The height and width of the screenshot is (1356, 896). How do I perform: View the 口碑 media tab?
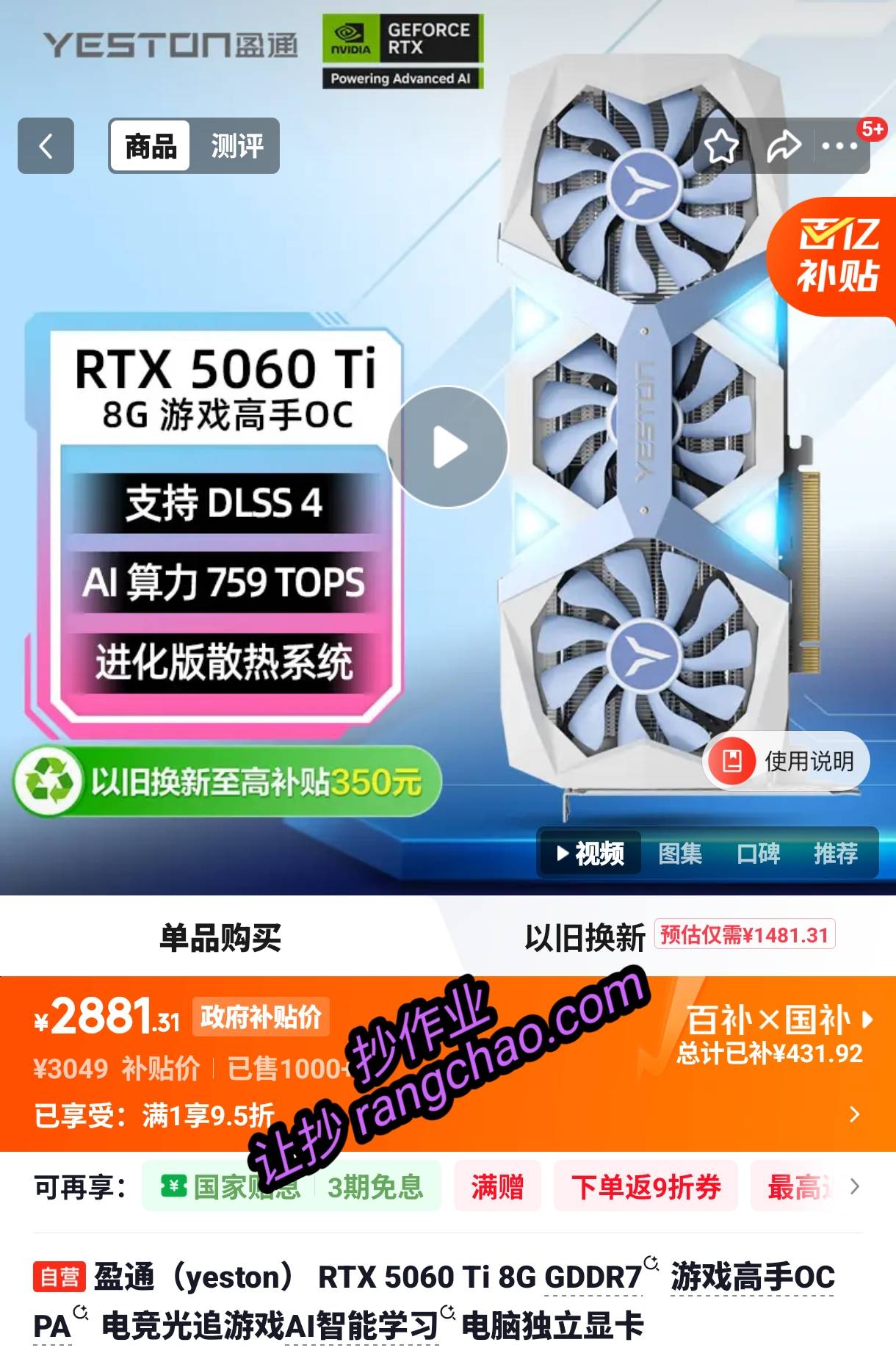click(x=758, y=854)
